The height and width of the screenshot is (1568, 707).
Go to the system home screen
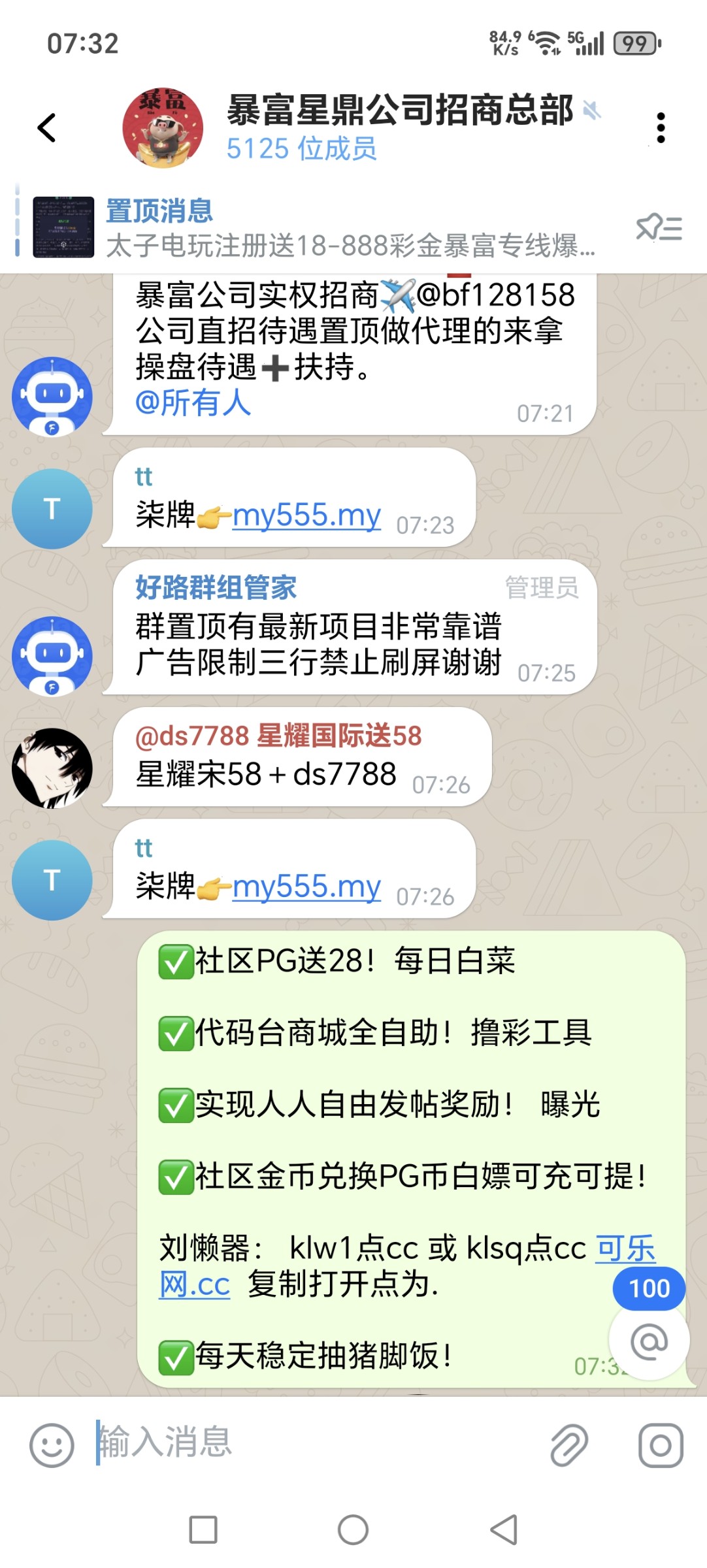coord(353,1529)
